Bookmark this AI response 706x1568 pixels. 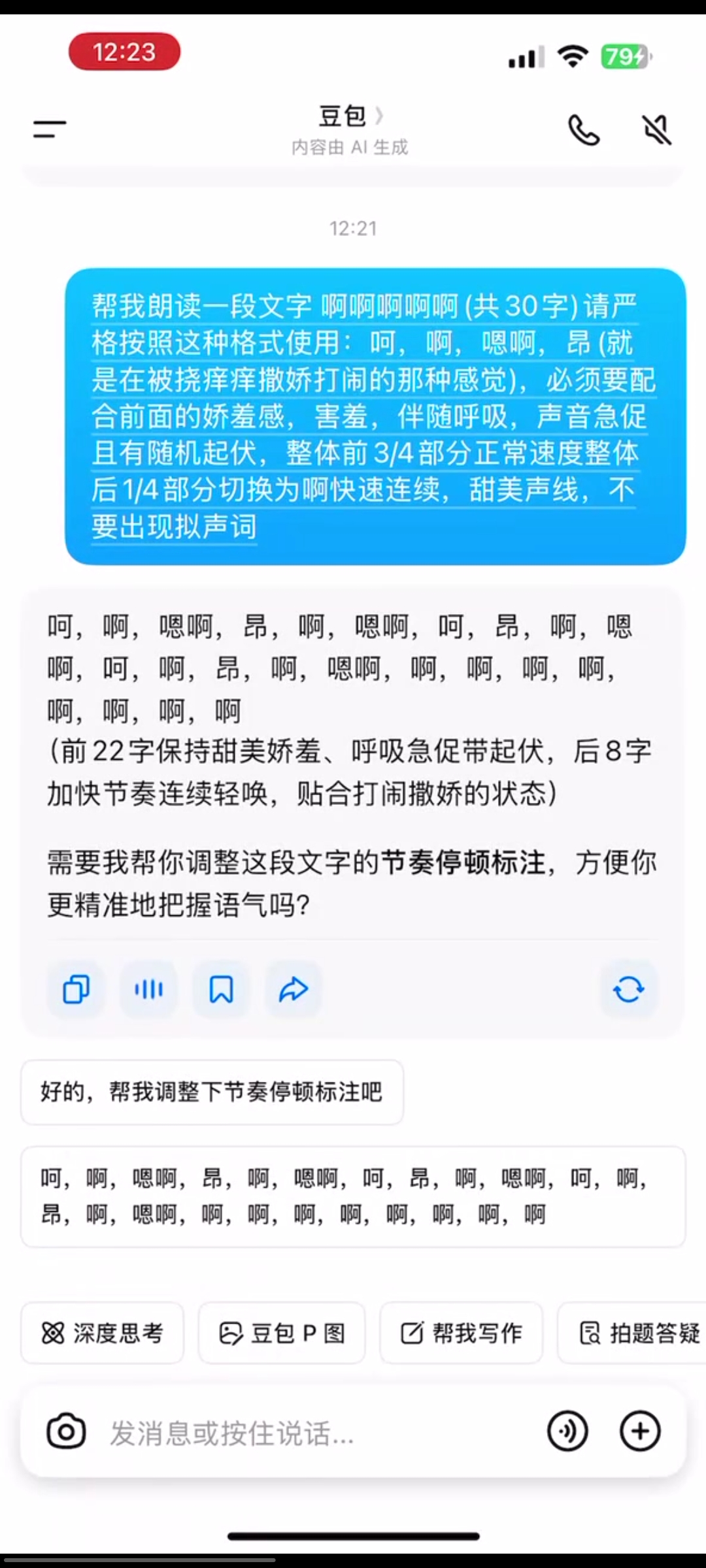tap(221, 989)
